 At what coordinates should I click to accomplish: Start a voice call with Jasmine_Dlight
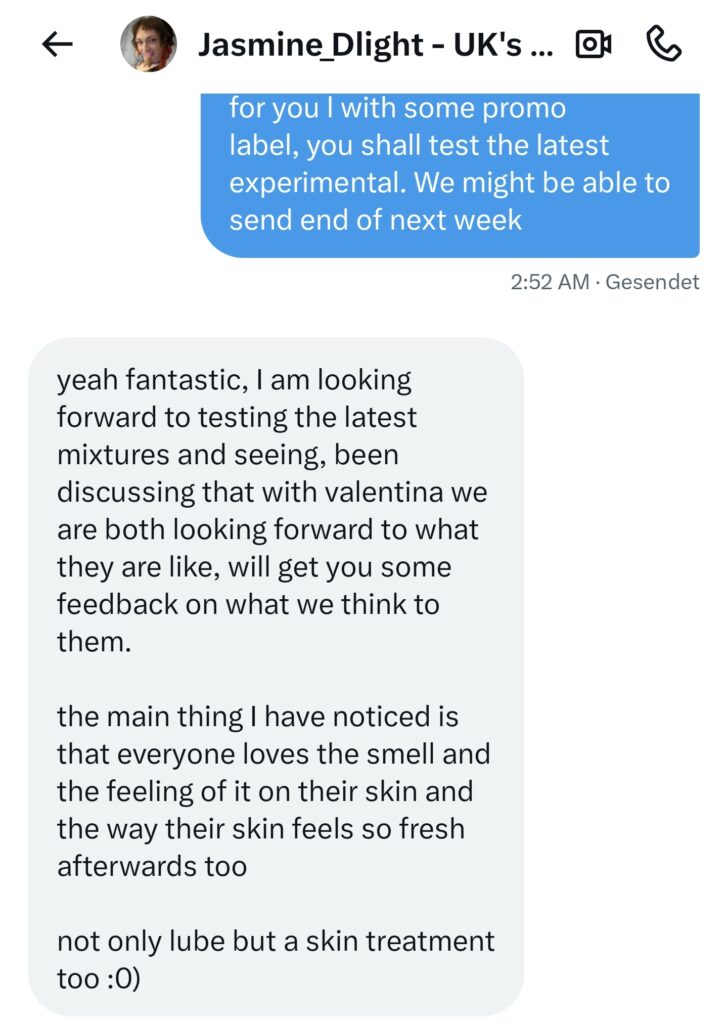coord(665,45)
